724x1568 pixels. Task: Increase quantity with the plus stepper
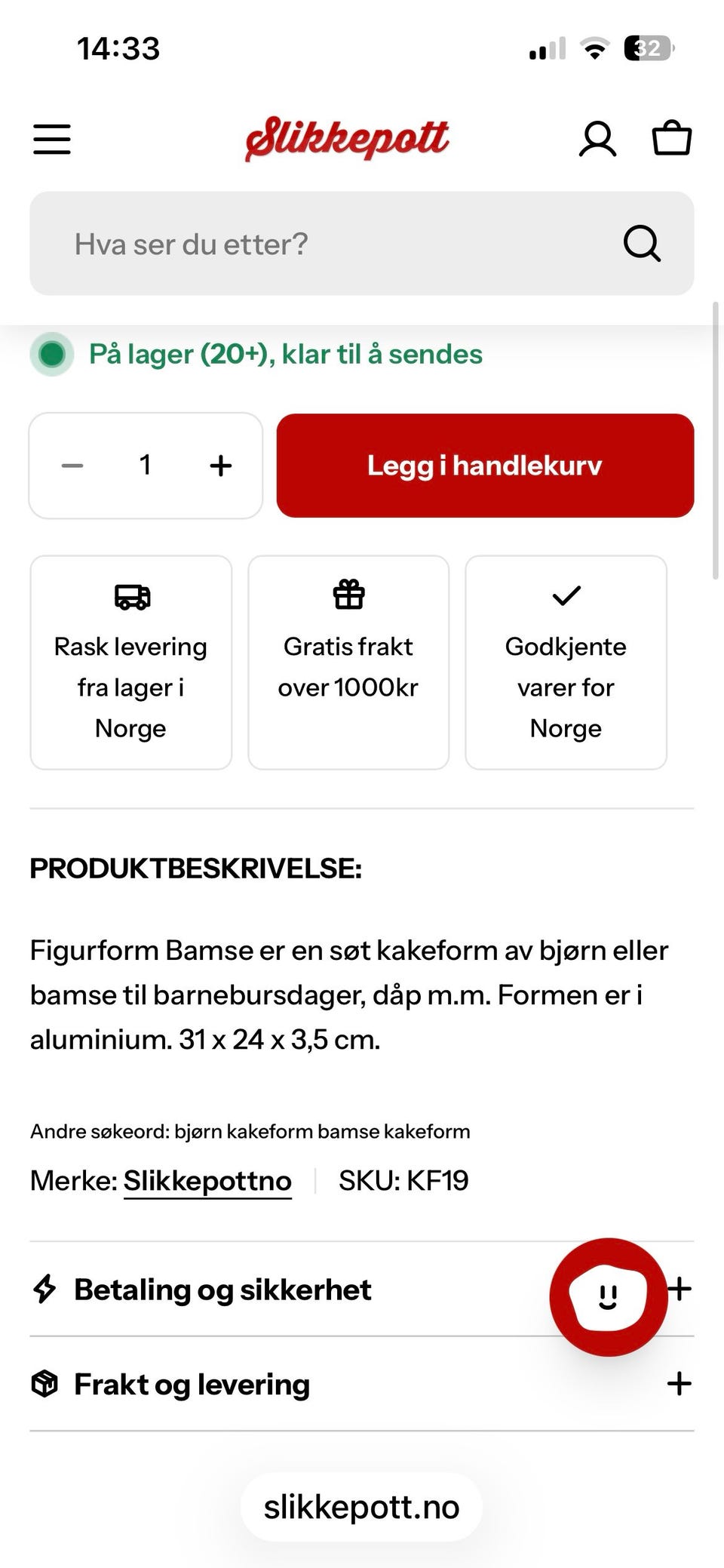(219, 466)
